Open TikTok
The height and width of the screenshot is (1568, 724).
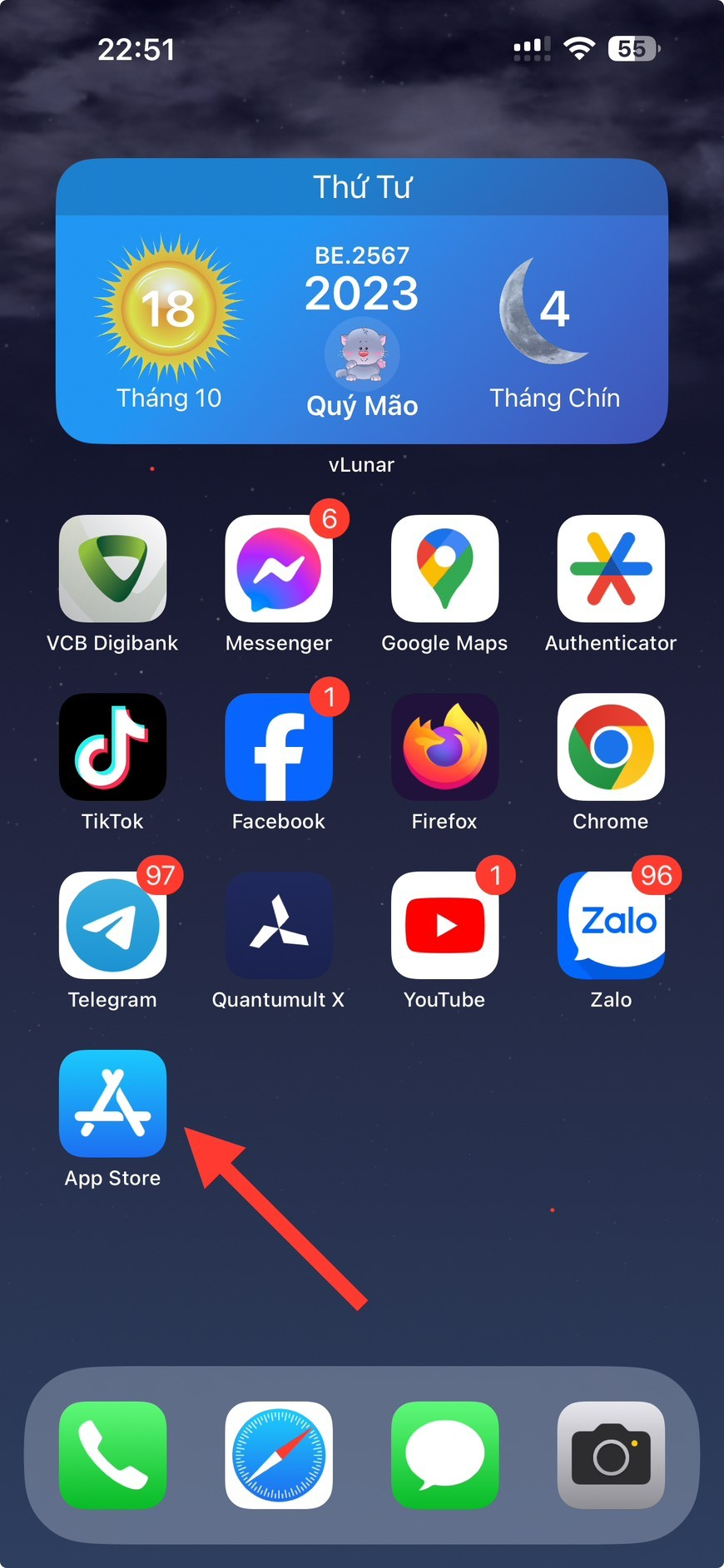tap(112, 747)
